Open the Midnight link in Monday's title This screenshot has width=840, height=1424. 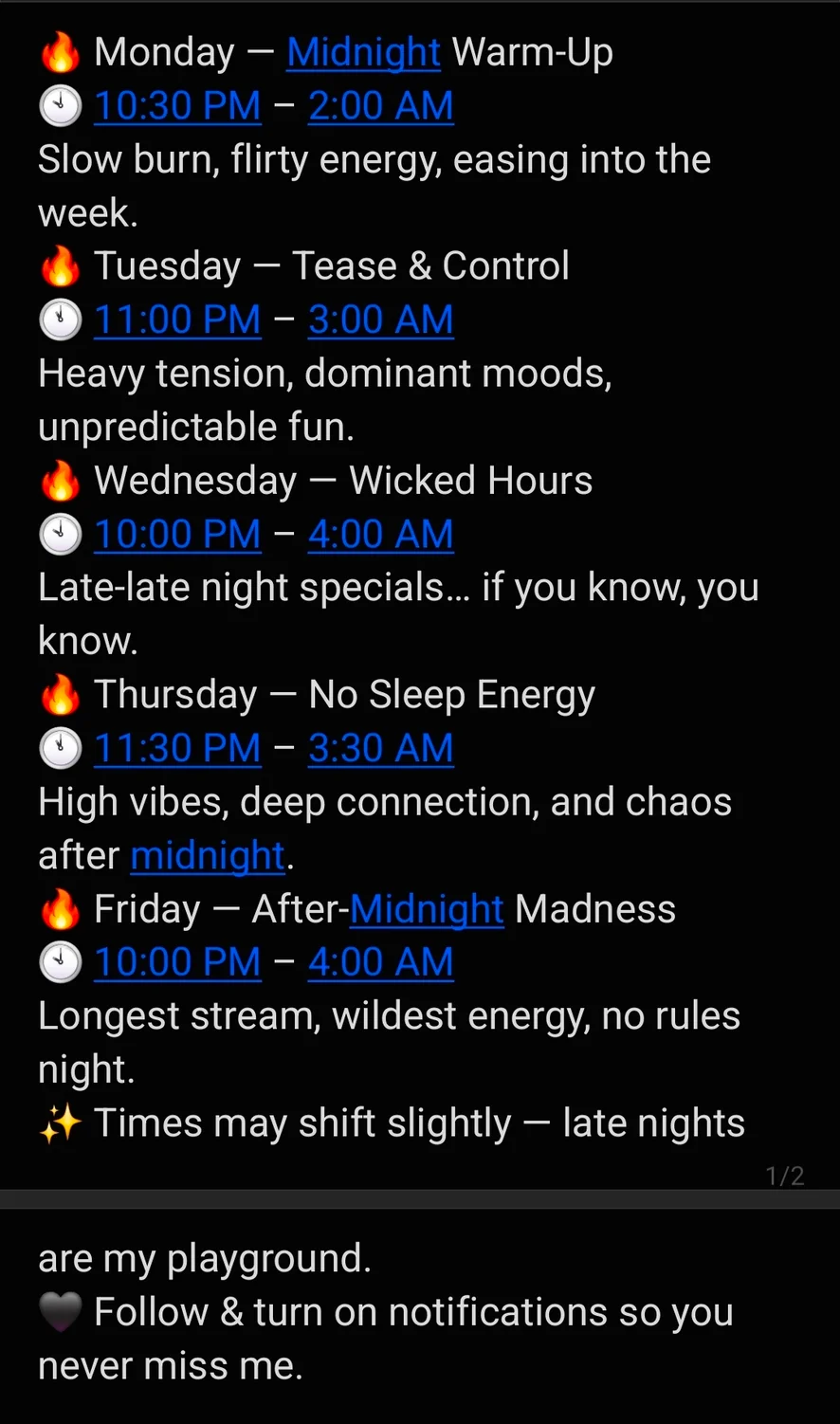coord(363,53)
